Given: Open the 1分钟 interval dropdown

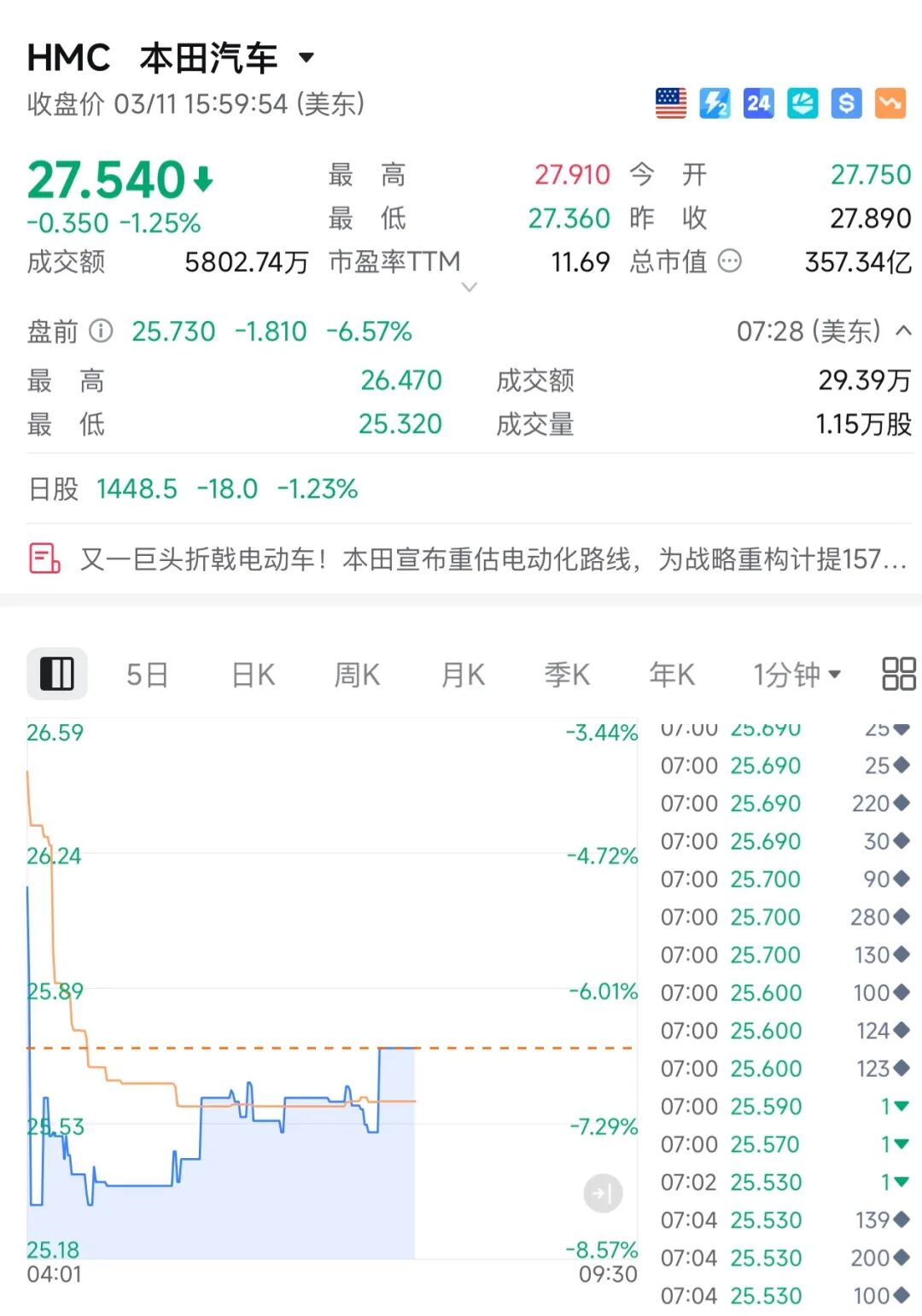Looking at the screenshot, I should click(x=794, y=673).
